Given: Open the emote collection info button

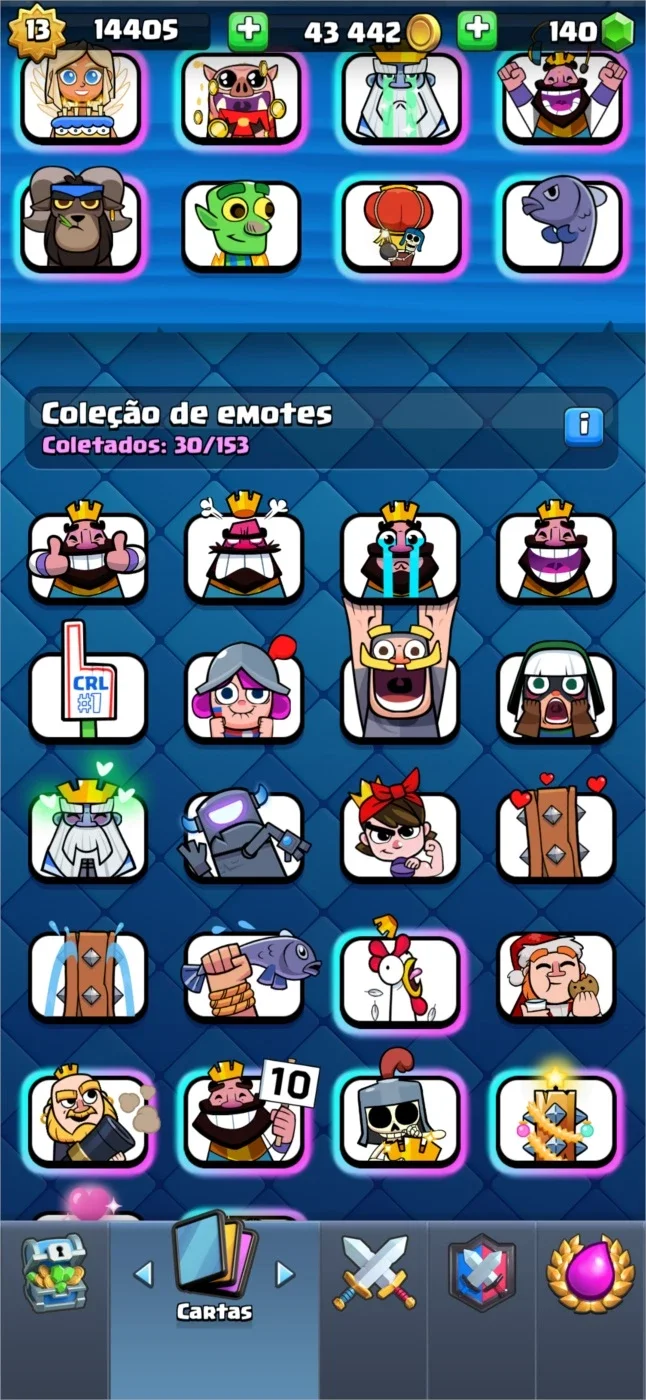Looking at the screenshot, I should point(584,427).
